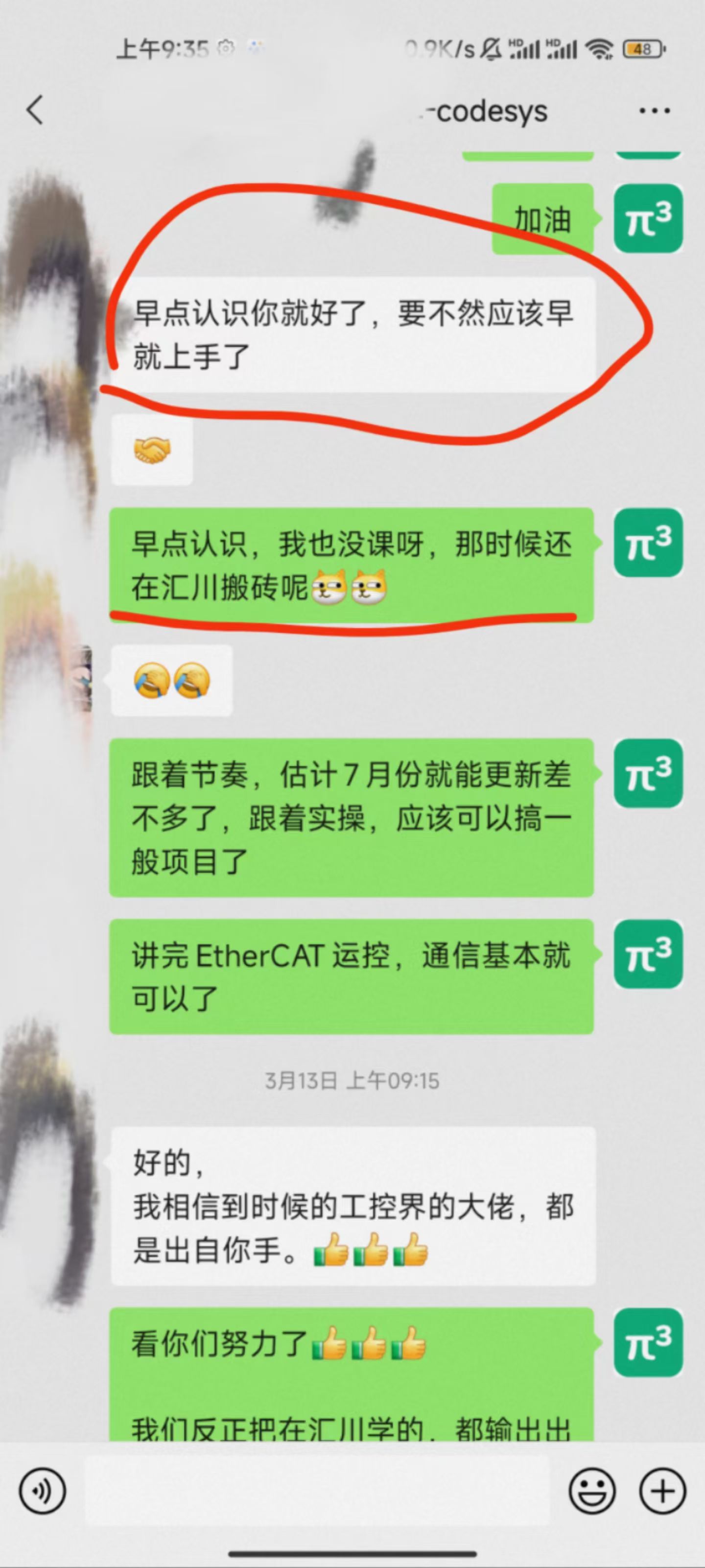Open the plus attachment menu
705x1568 pixels.
662,1490
